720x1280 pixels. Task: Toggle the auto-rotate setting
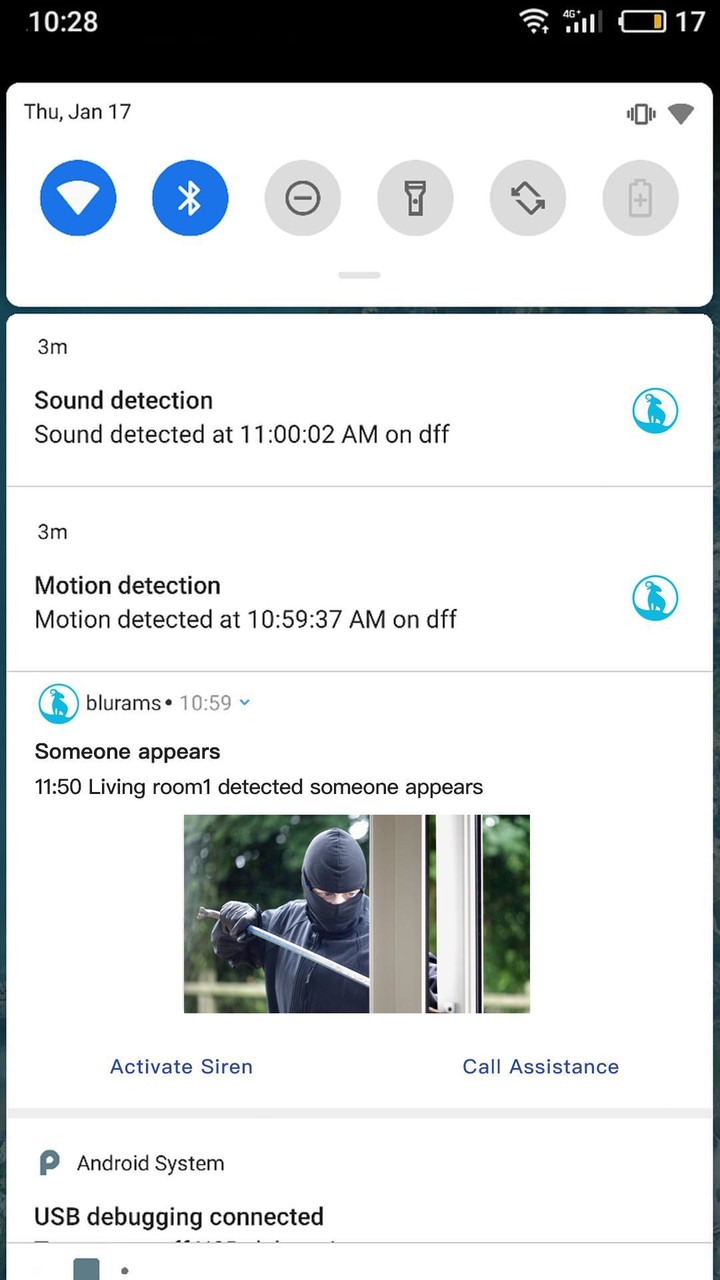[527, 199]
